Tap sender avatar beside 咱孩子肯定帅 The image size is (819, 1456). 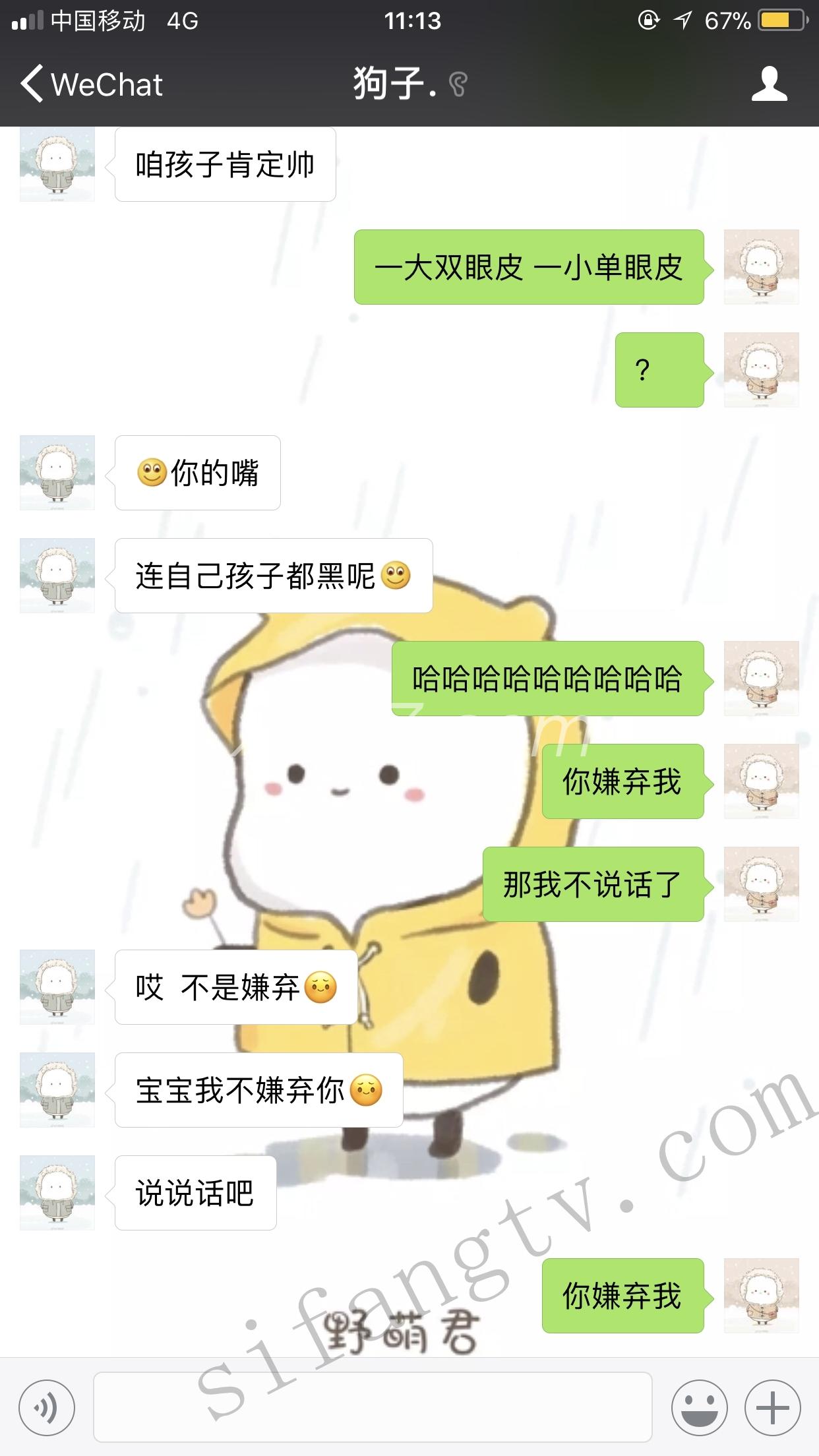pyautogui.click(x=57, y=165)
